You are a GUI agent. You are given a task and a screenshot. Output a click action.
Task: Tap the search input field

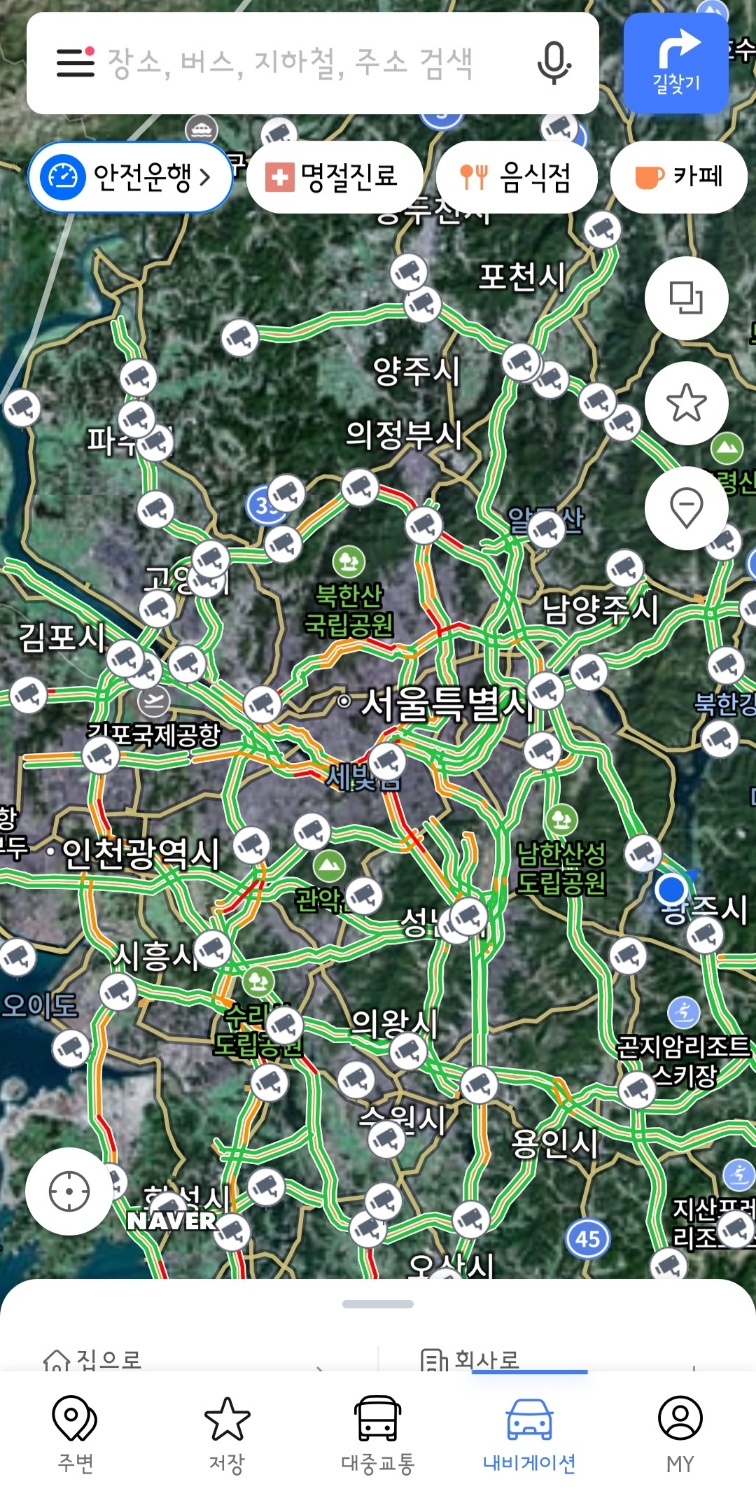tap(300, 63)
